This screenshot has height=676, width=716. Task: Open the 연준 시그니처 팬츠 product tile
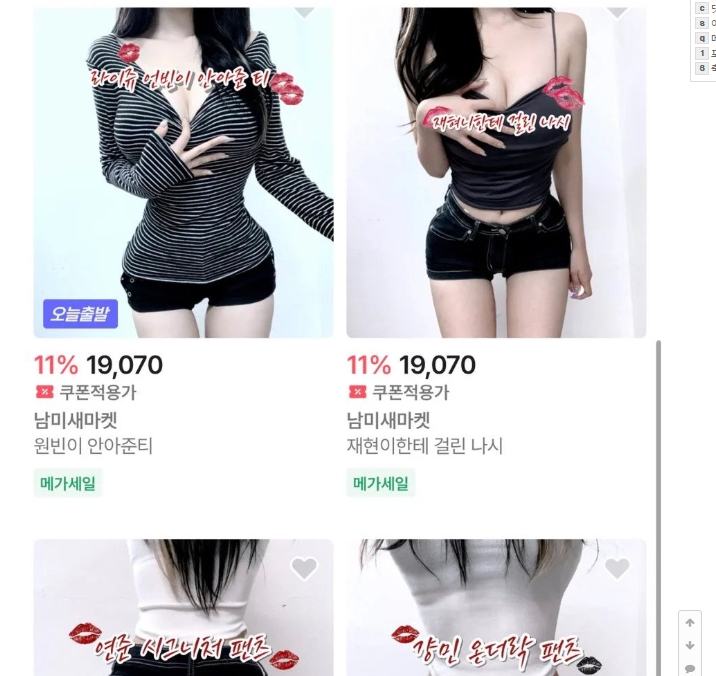click(183, 620)
